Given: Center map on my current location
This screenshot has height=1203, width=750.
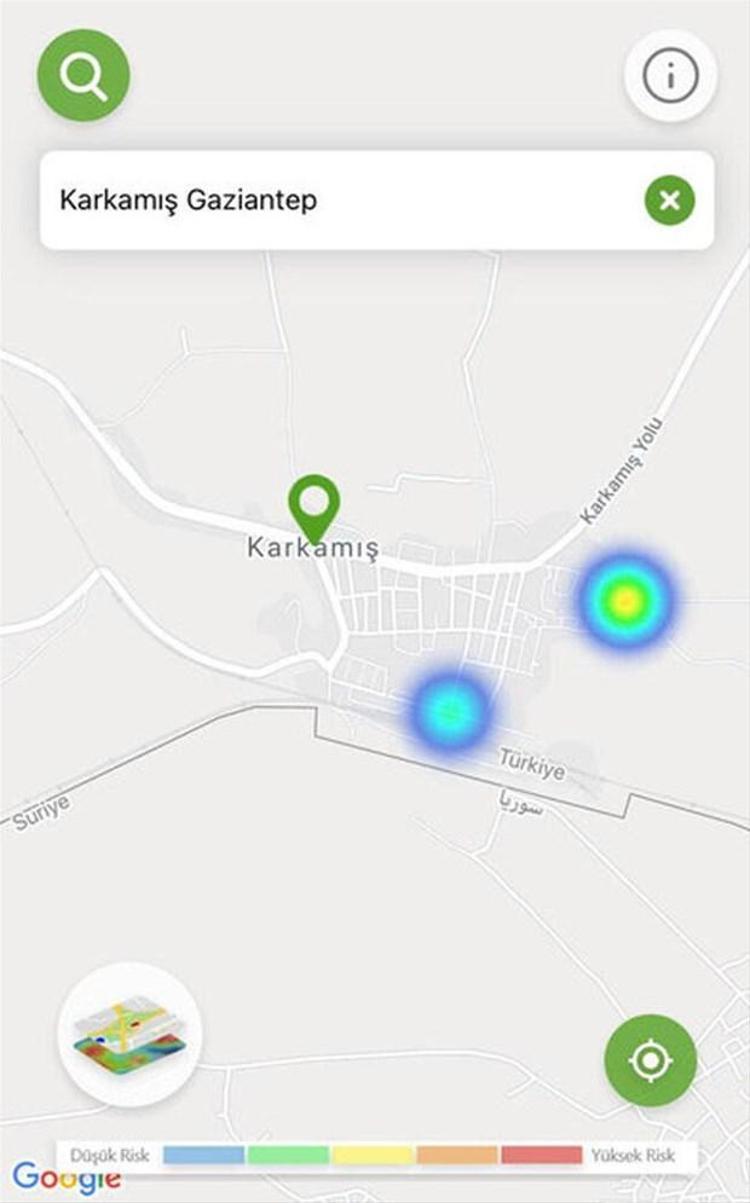Looking at the screenshot, I should click(x=650, y=1059).
